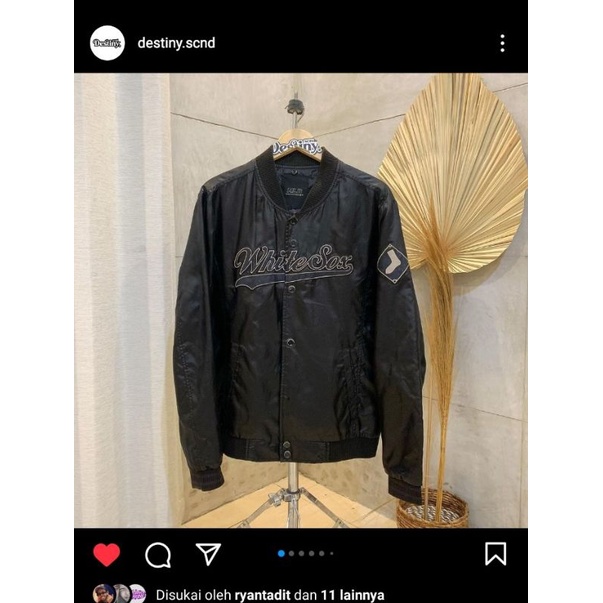Open the destiny.scnd username link
Viewport: 603px width, 603px height.
tap(176, 43)
